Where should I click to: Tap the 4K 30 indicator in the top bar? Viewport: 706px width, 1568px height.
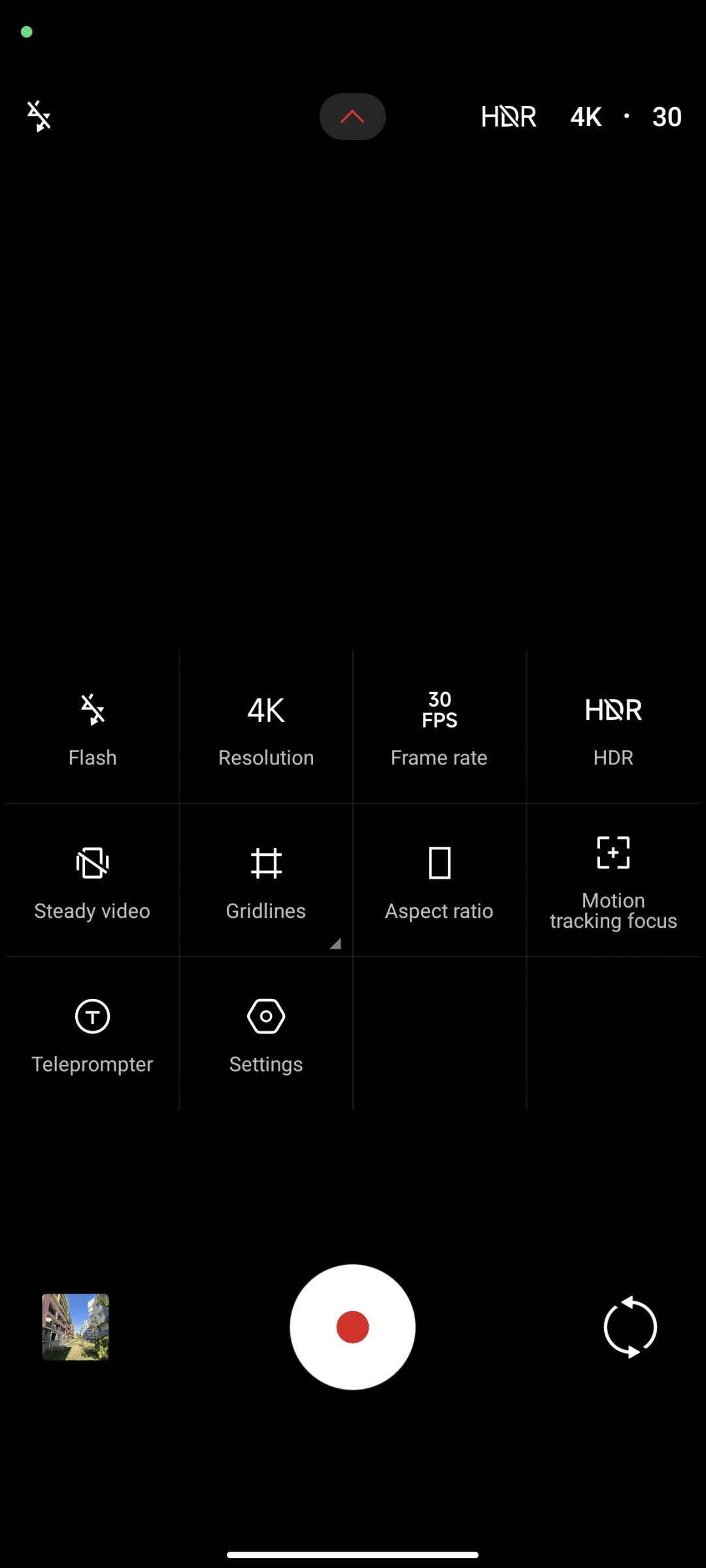[626, 117]
